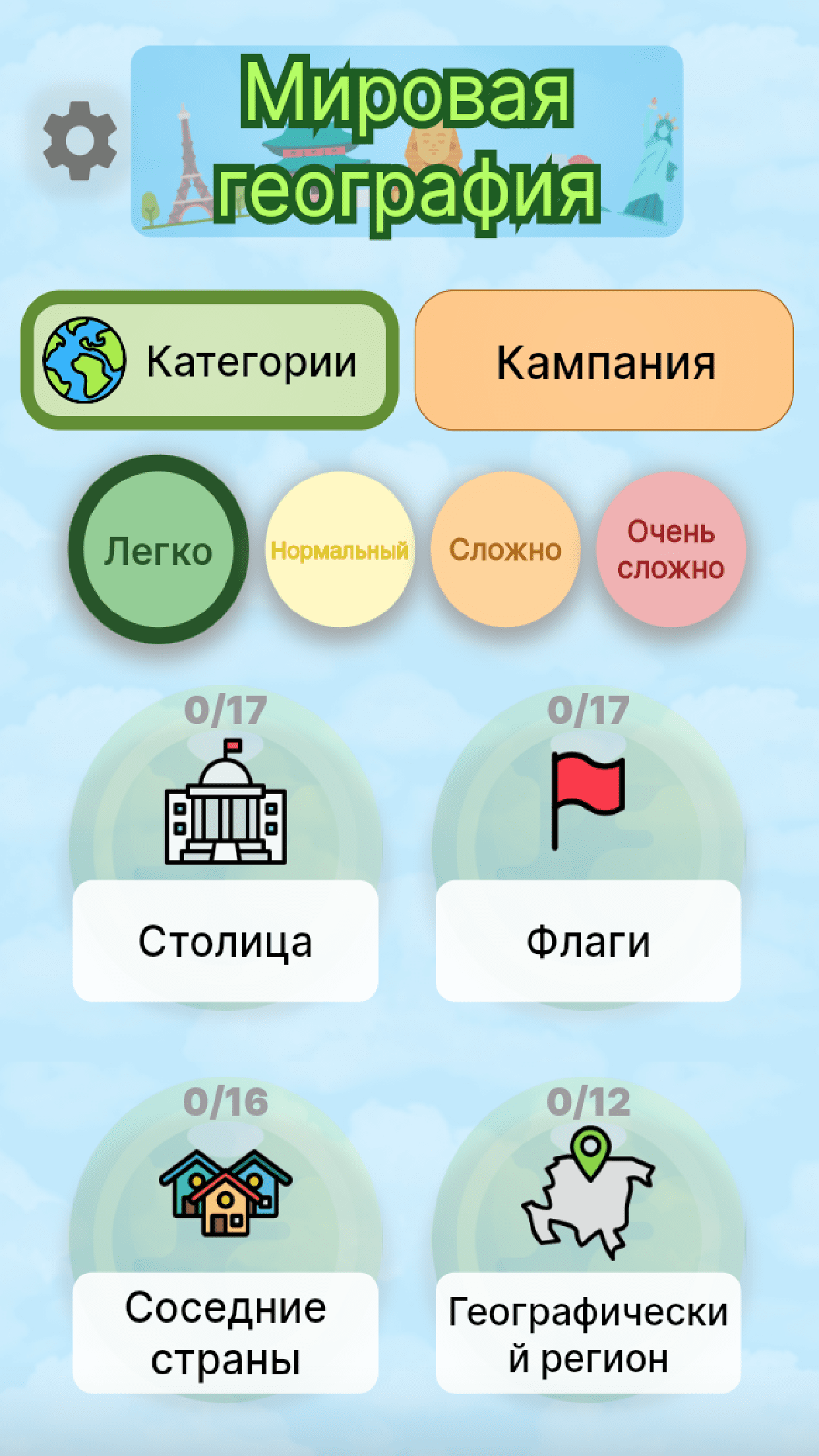Viewport: 819px width, 1456px height.
Task: Switch to the Кампания mode
Action: (603, 361)
